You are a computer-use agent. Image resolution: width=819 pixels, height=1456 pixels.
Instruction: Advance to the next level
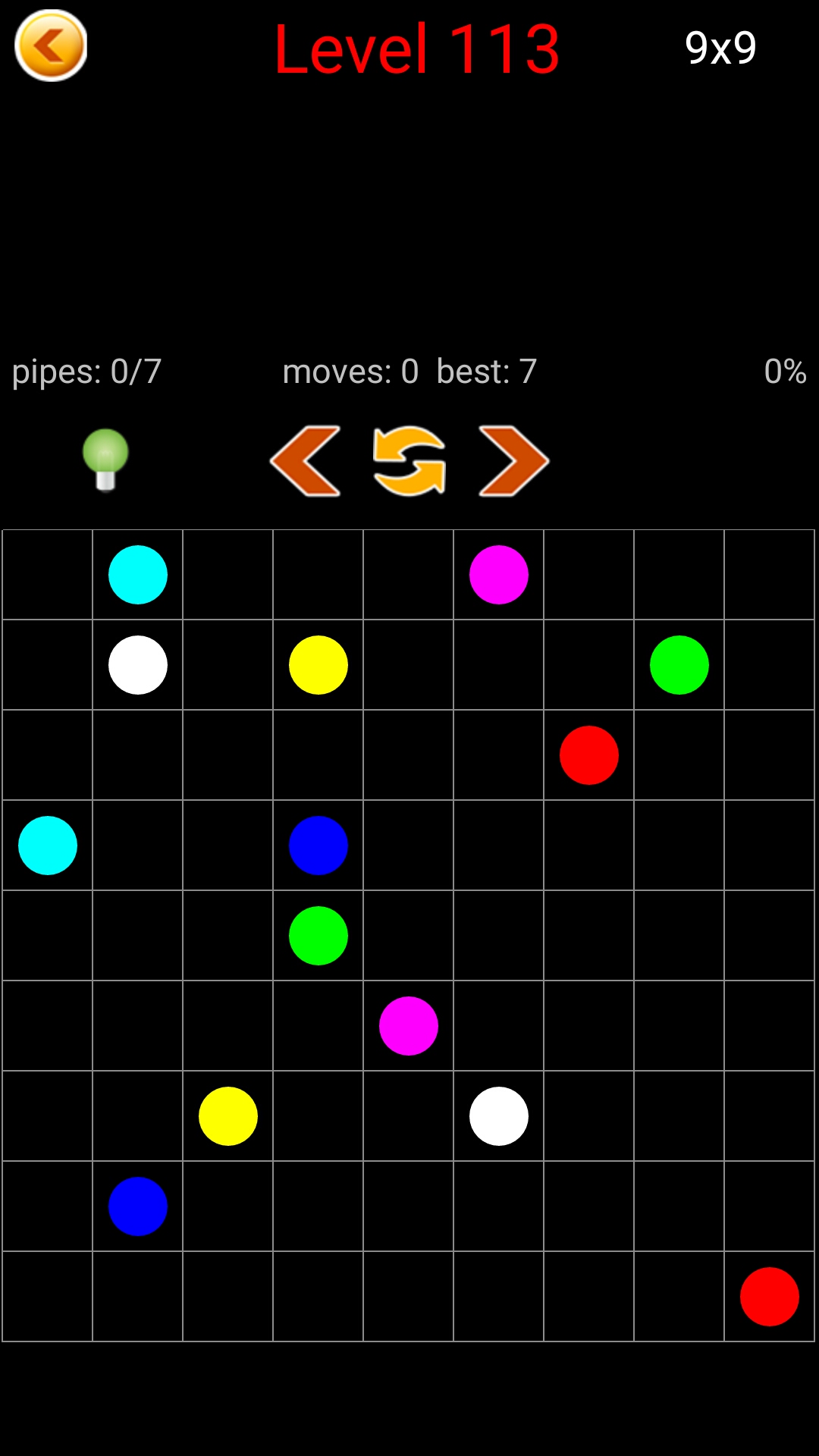tap(513, 461)
